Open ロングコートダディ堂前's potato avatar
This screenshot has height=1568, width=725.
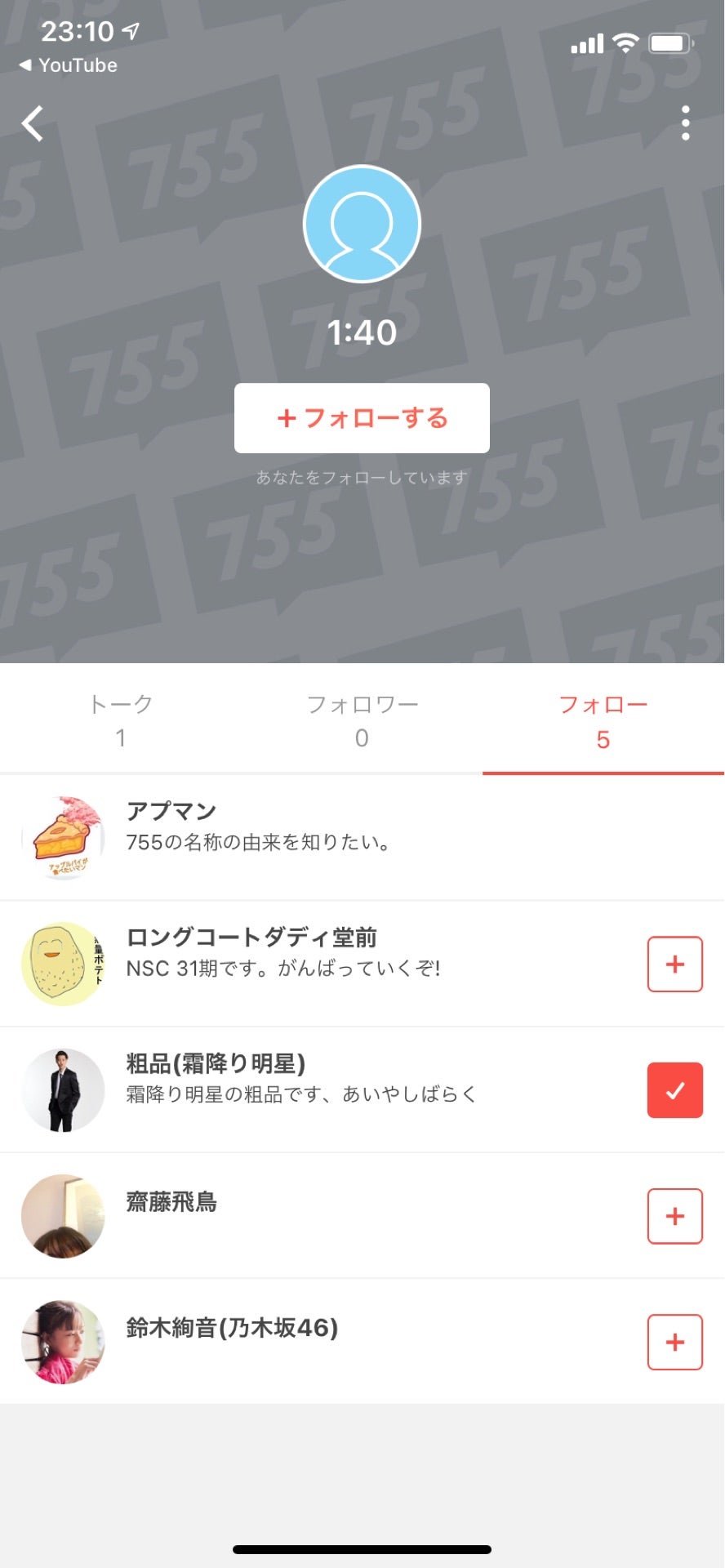point(63,964)
